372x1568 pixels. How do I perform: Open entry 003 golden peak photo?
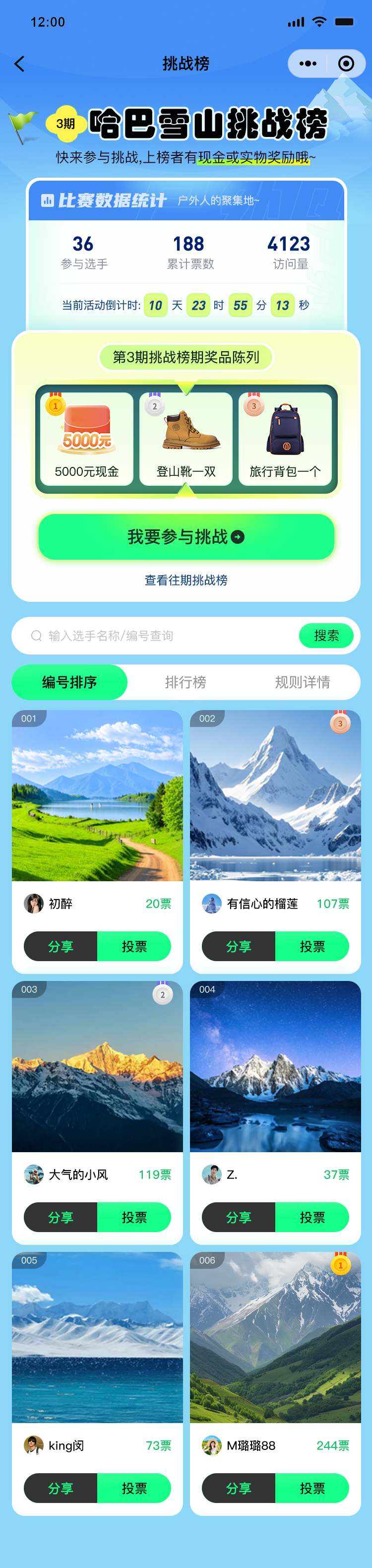pyautogui.click(x=97, y=1066)
